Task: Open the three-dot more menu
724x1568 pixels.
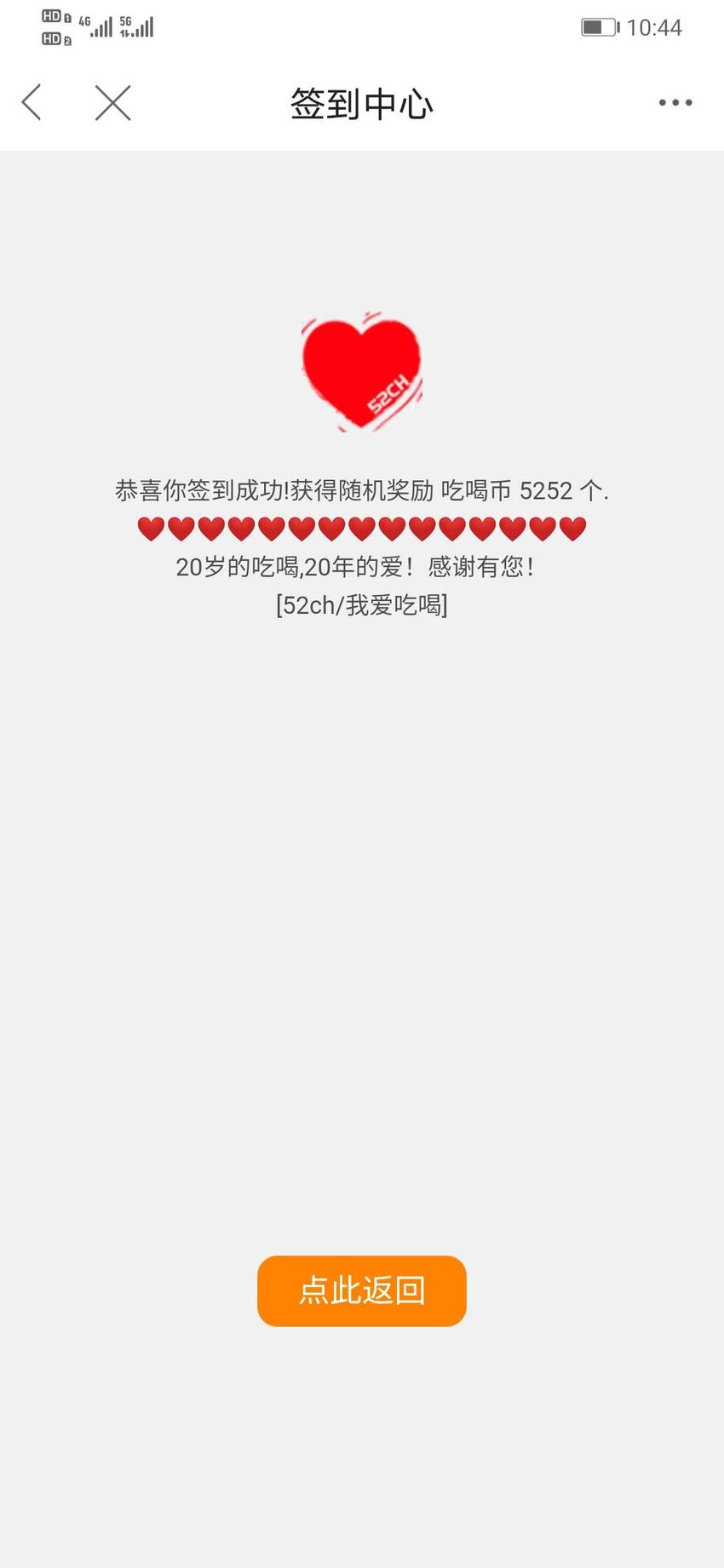Action: click(x=675, y=103)
